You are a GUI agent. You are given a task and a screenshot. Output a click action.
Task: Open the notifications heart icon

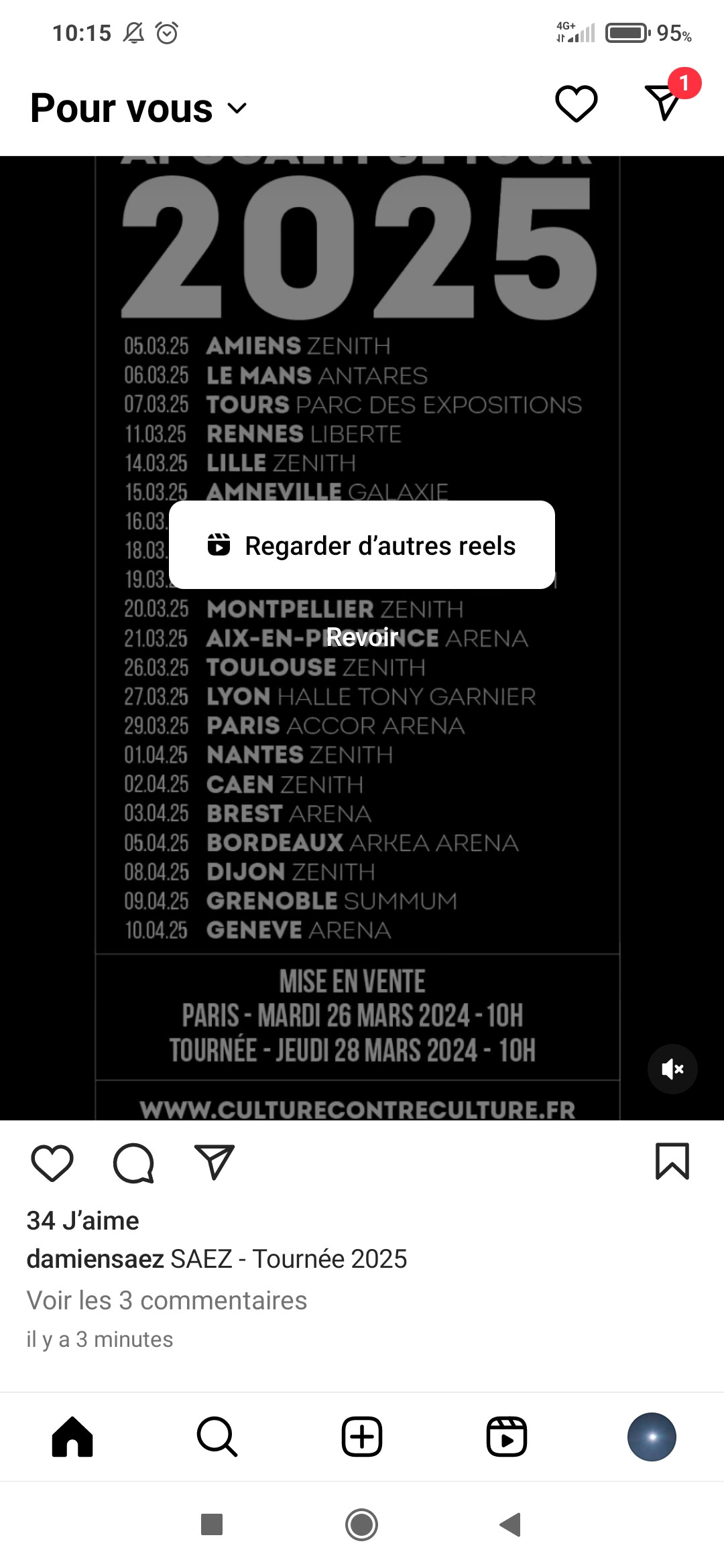[577, 104]
